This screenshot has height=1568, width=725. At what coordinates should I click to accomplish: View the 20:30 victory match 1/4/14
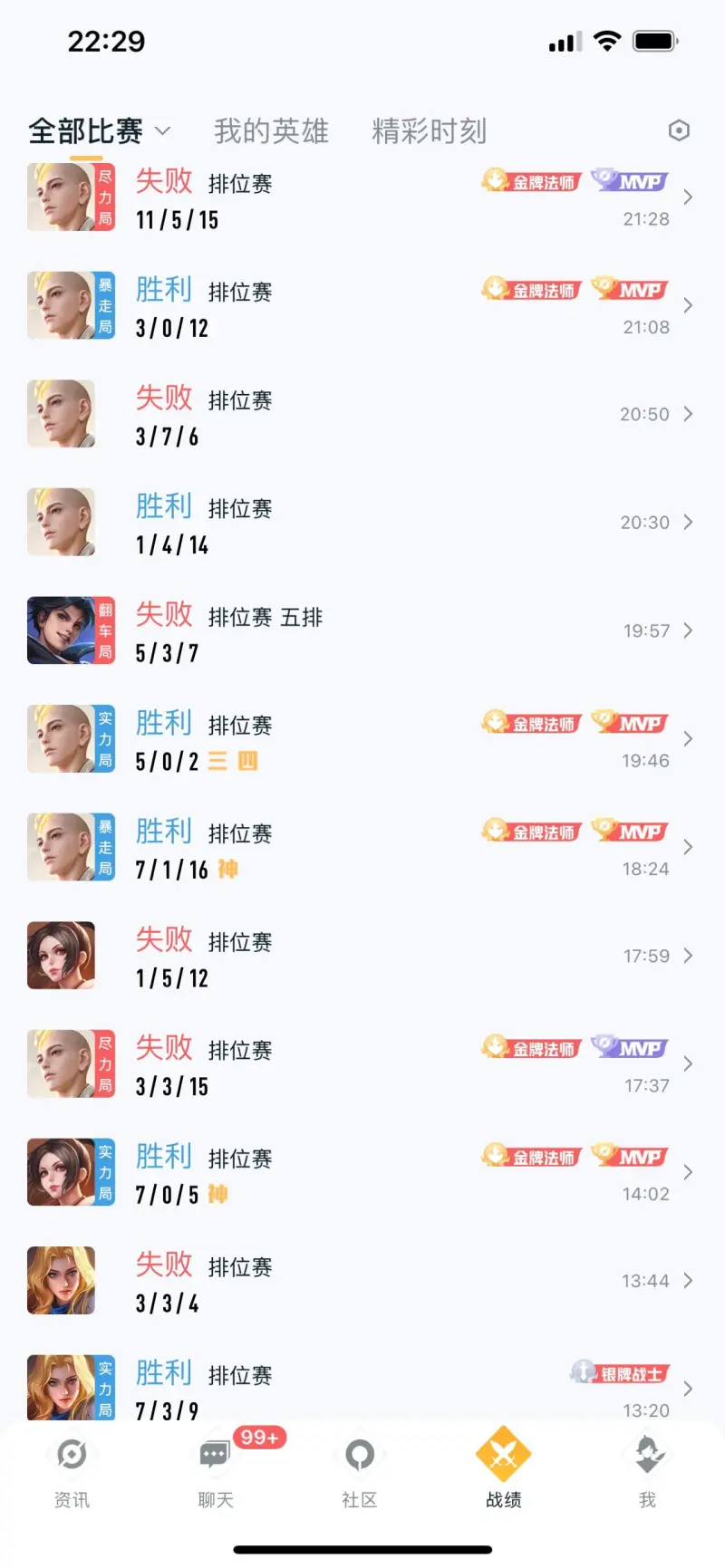362,523
